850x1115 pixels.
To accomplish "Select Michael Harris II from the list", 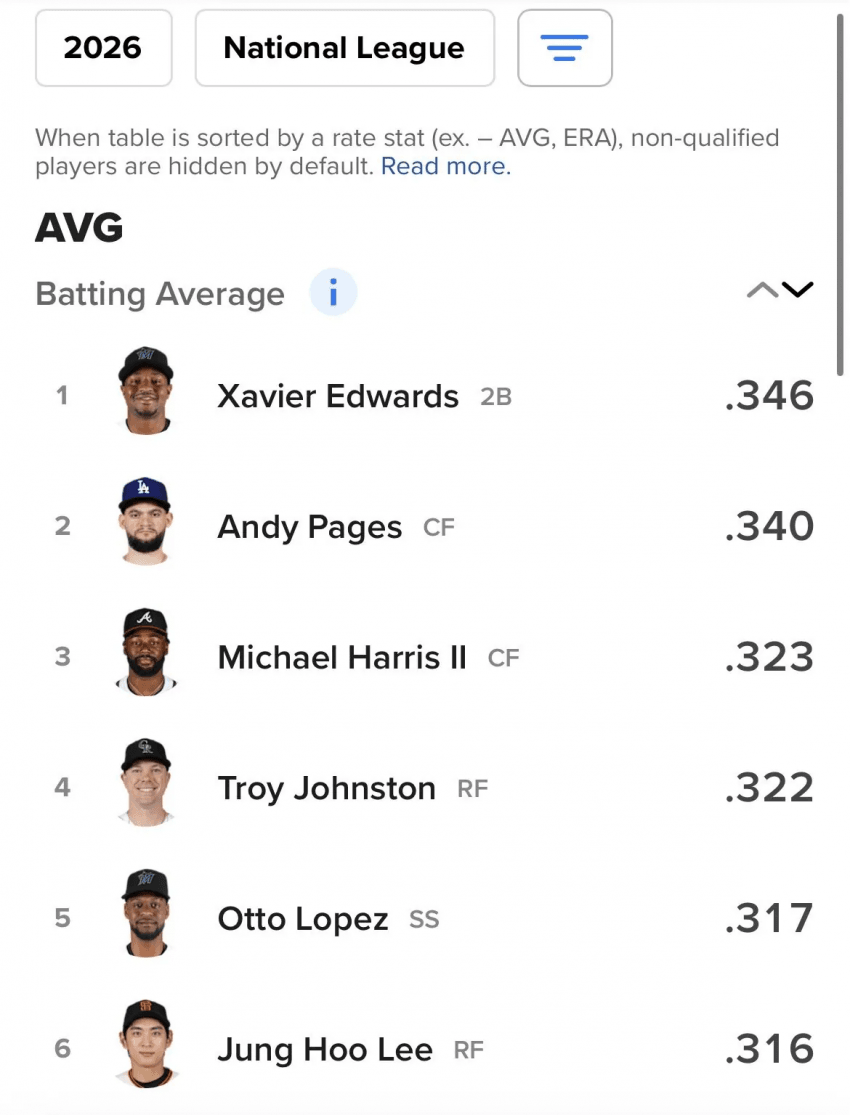I will (342, 657).
